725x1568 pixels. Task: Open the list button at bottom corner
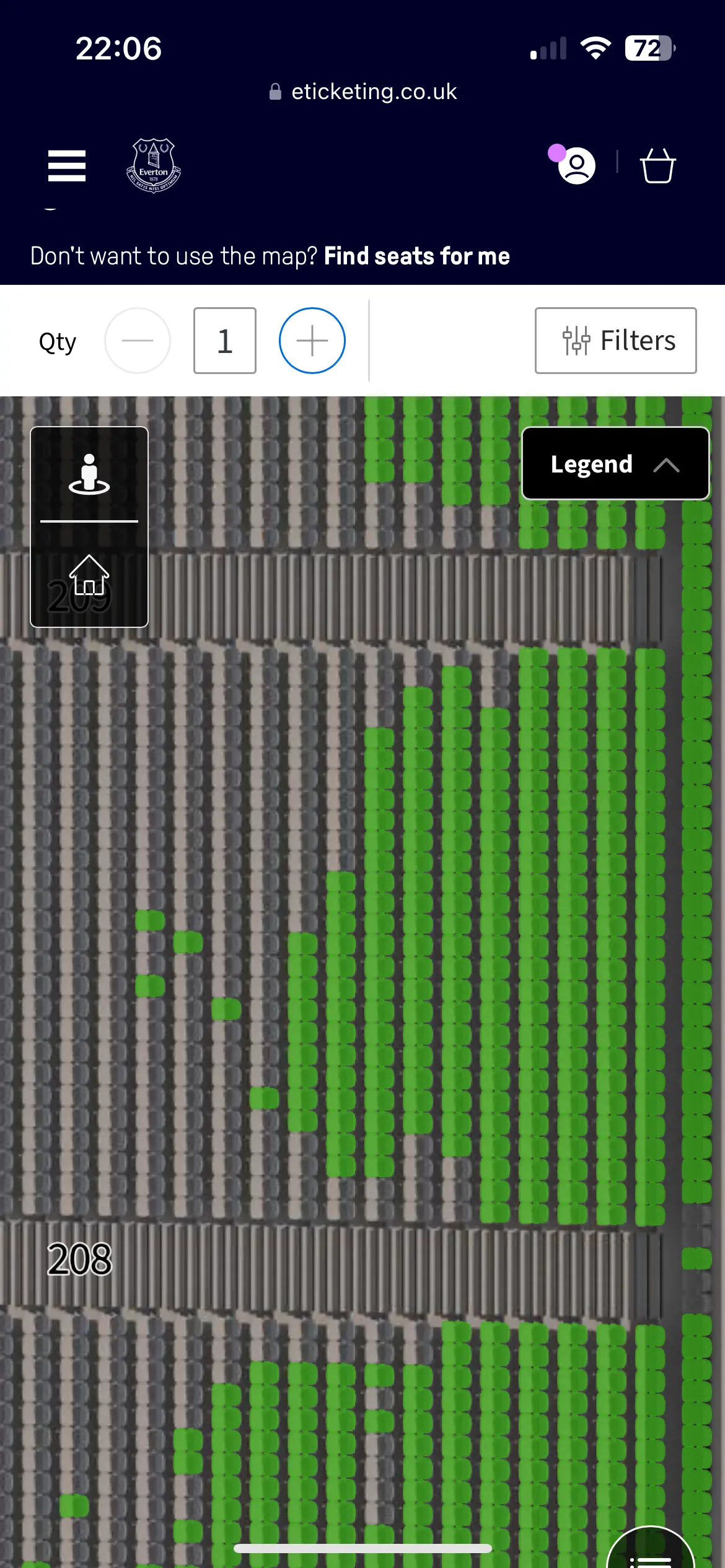pyautogui.click(x=651, y=1551)
